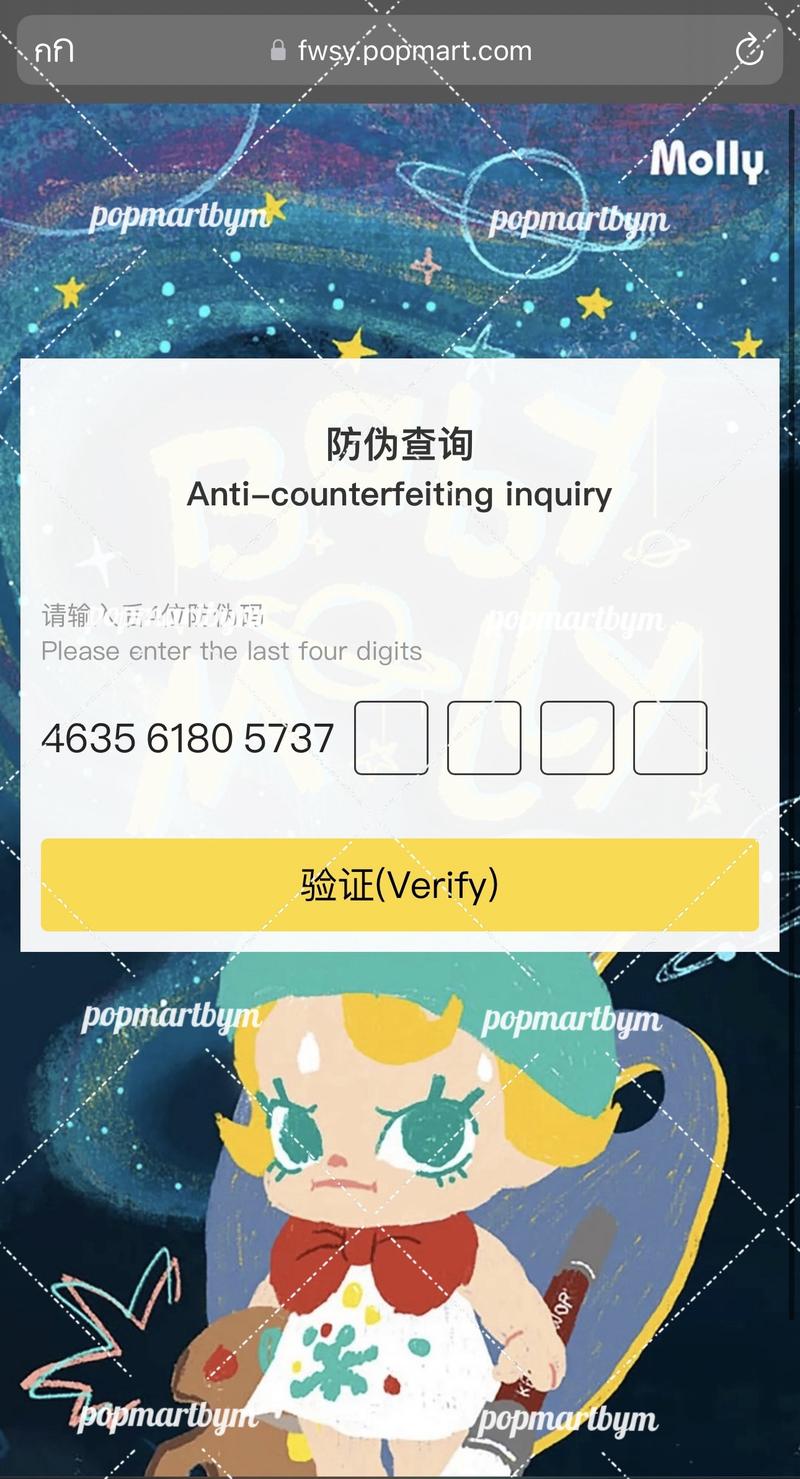Tap the yellow 验证(Verify) button
This screenshot has height=1479, width=800.
(400, 885)
